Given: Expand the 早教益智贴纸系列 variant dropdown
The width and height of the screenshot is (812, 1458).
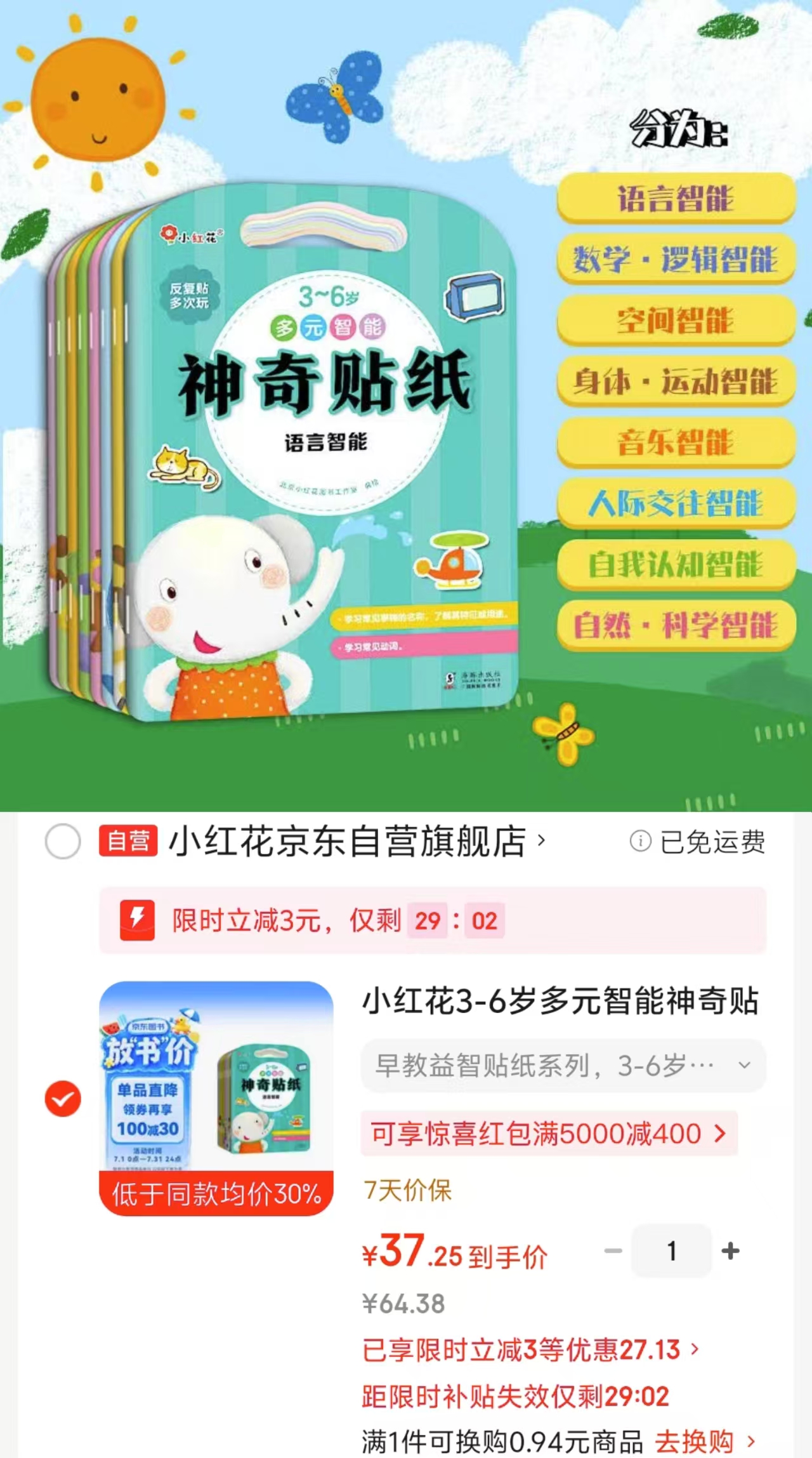Looking at the screenshot, I should (563, 1065).
